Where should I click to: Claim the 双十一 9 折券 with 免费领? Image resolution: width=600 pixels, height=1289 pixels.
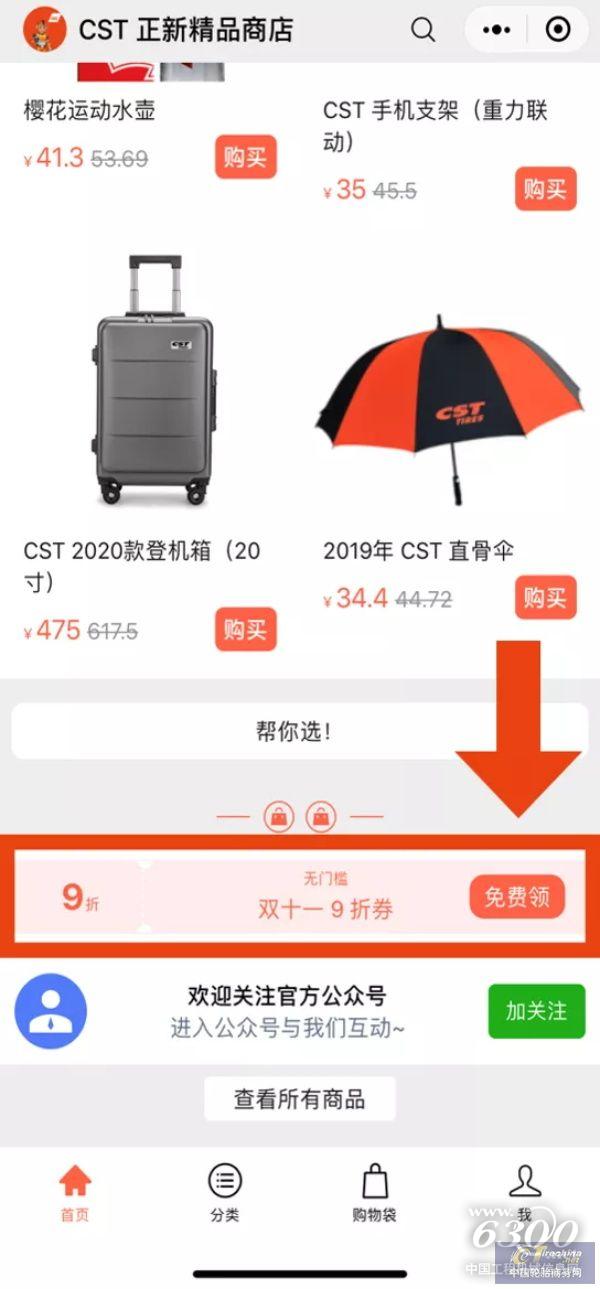[x=516, y=897]
